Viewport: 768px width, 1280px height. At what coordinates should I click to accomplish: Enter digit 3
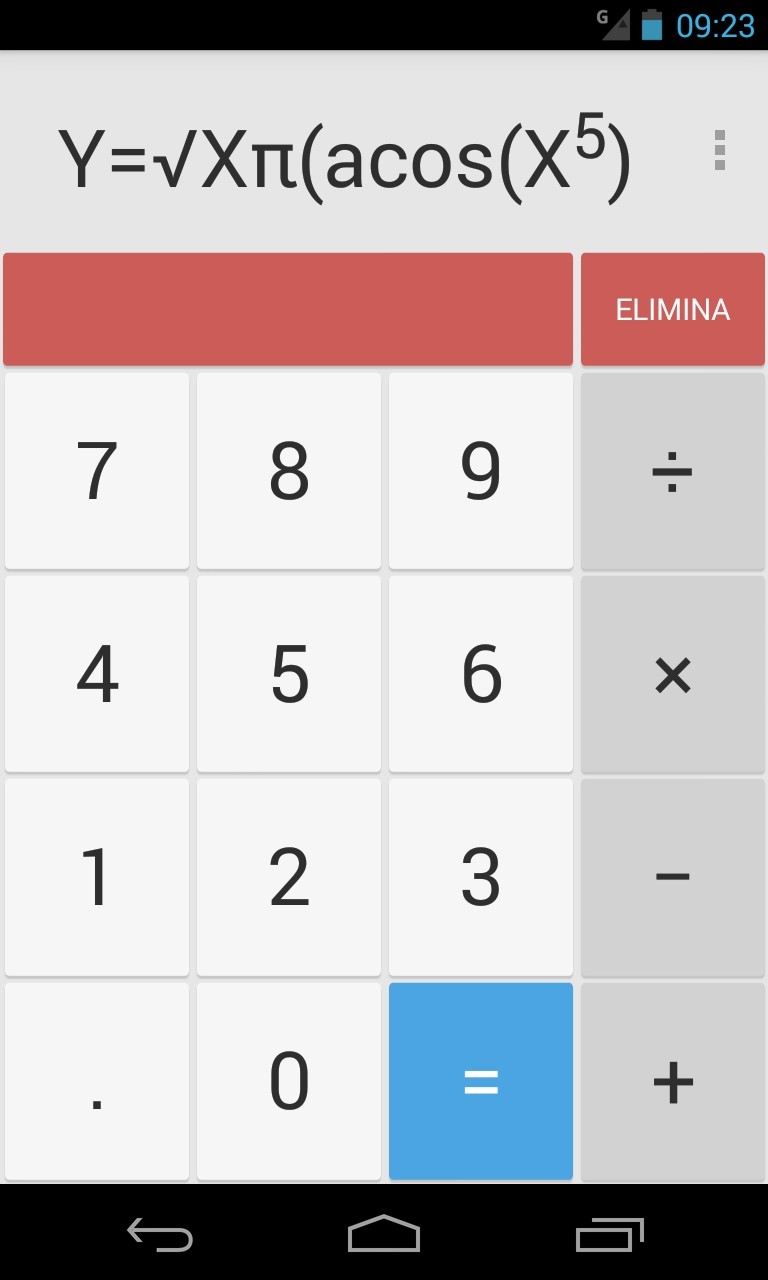tap(481, 877)
